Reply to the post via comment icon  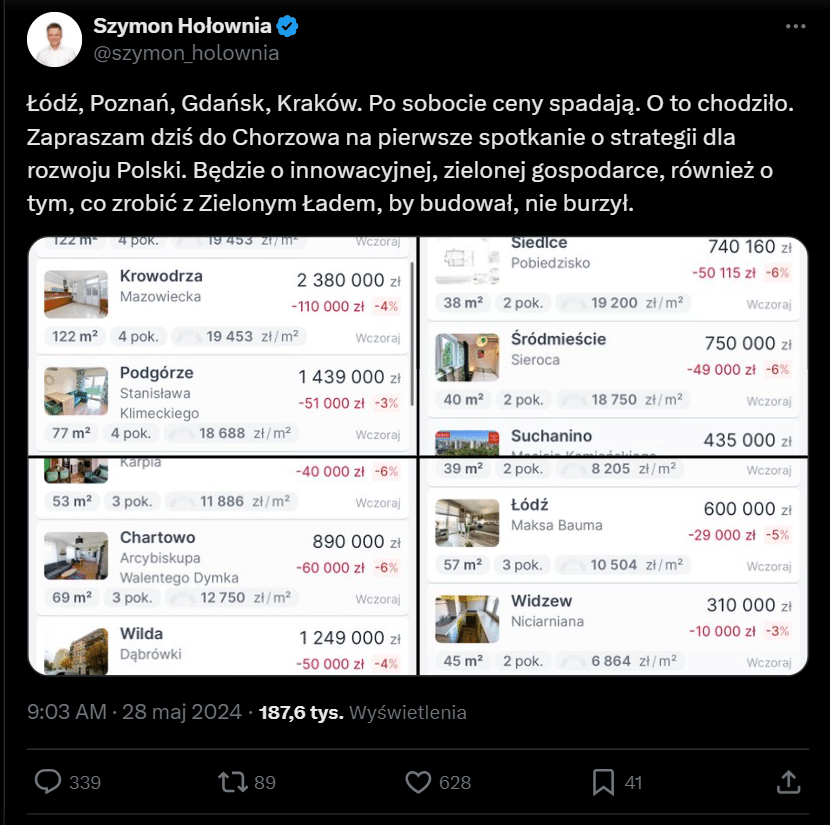[48, 782]
